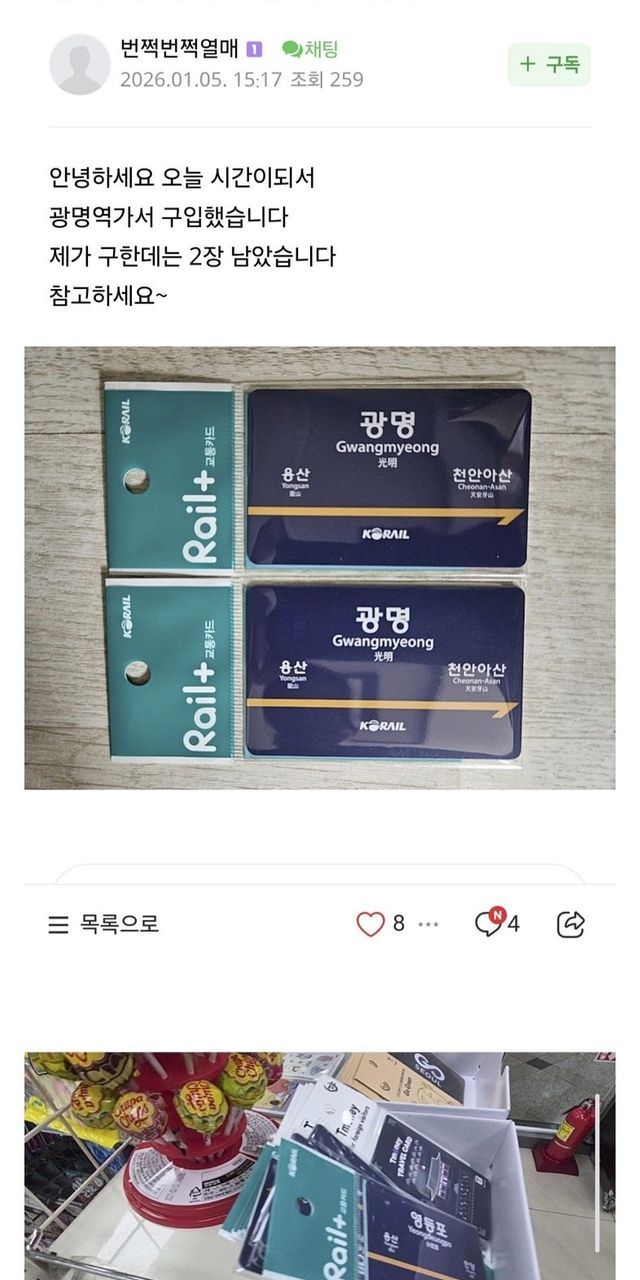The height and width of the screenshot is (1280, 640).
Task: Open the three-dot options beside the like count
Action: tap(428, 924)
